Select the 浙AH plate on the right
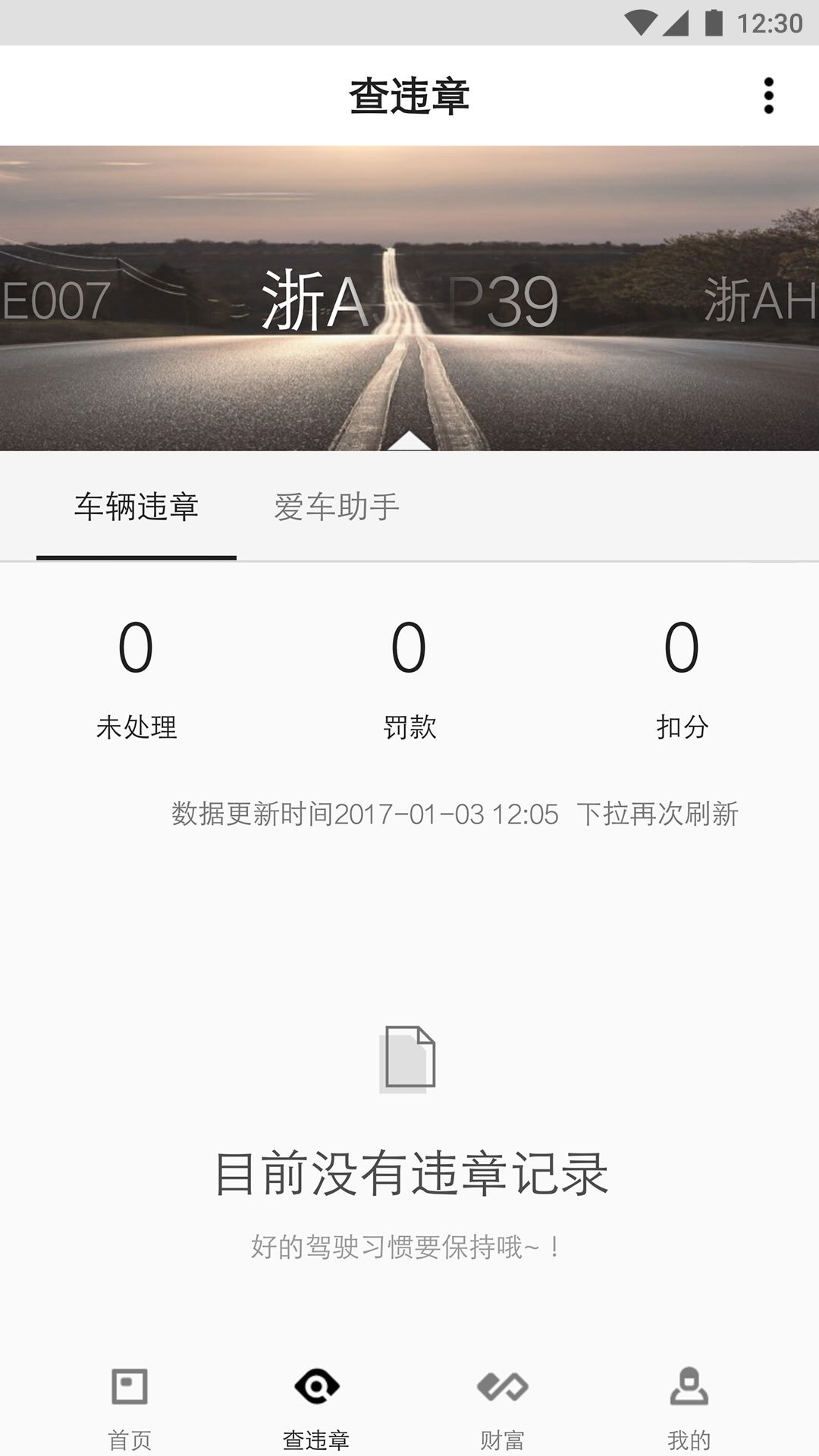Viewport: 819px width, 1456px height. 758,300
